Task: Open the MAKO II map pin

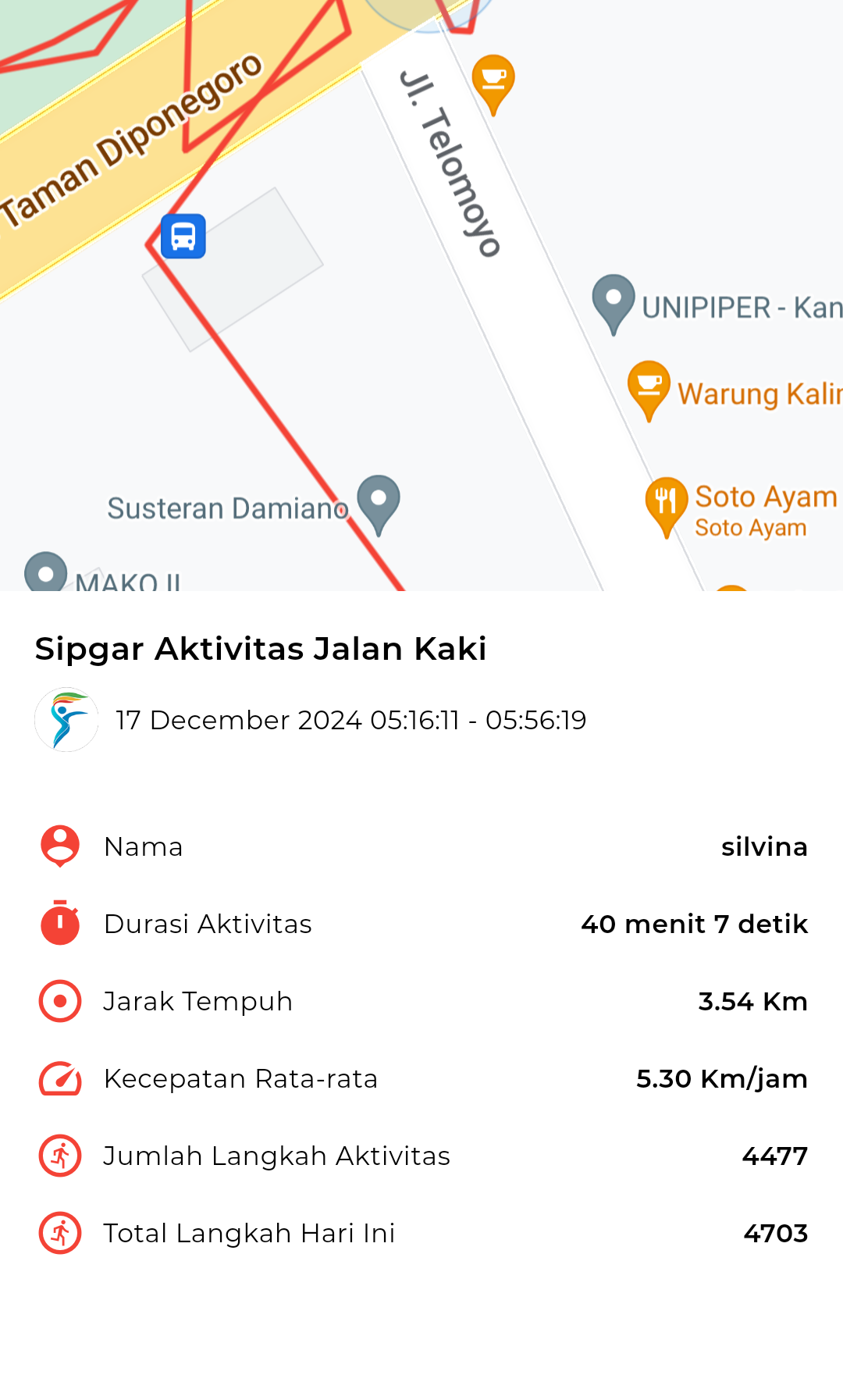Action: pos(46,572)
